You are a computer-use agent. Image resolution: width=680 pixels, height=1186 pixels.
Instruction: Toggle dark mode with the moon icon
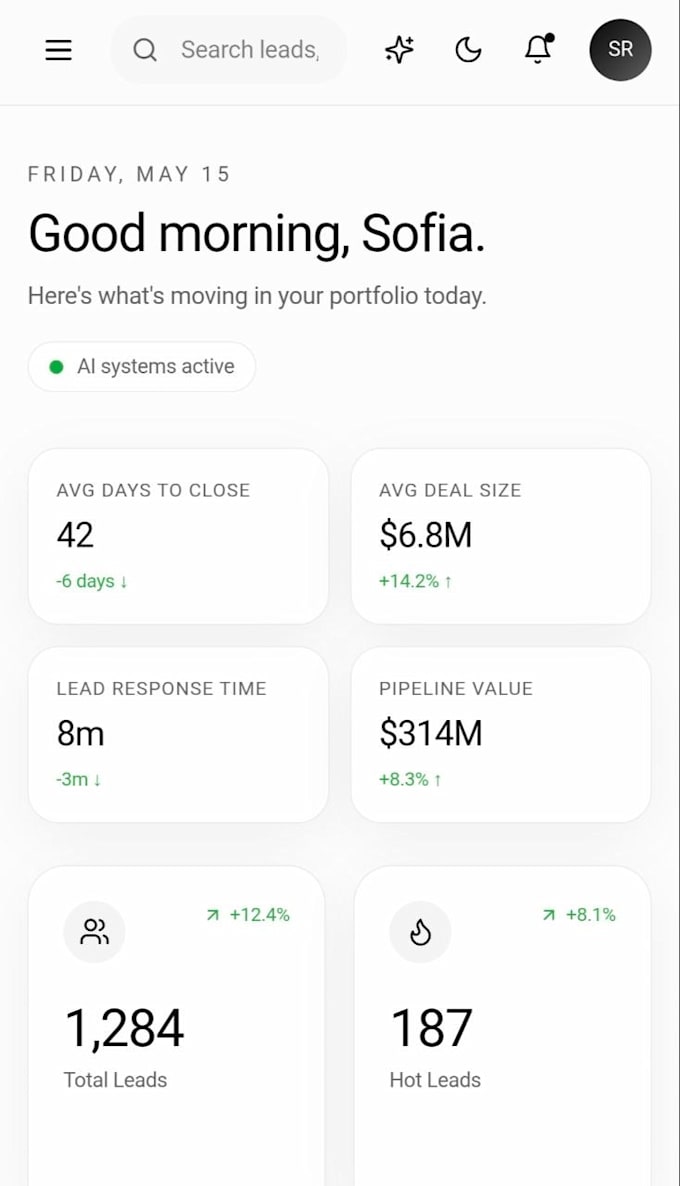(x=468, y=50)
